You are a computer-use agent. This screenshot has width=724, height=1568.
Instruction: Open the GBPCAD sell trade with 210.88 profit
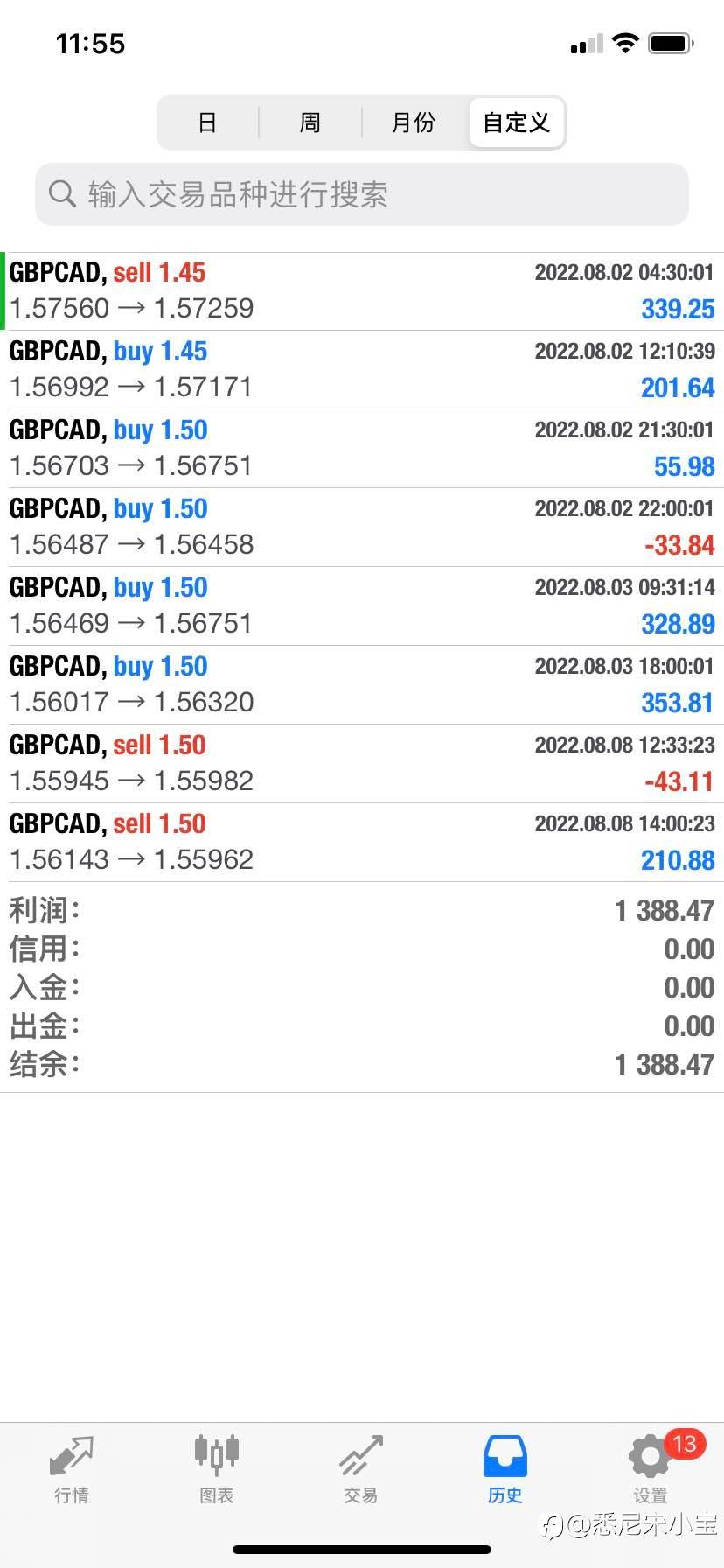coord(362,843)
